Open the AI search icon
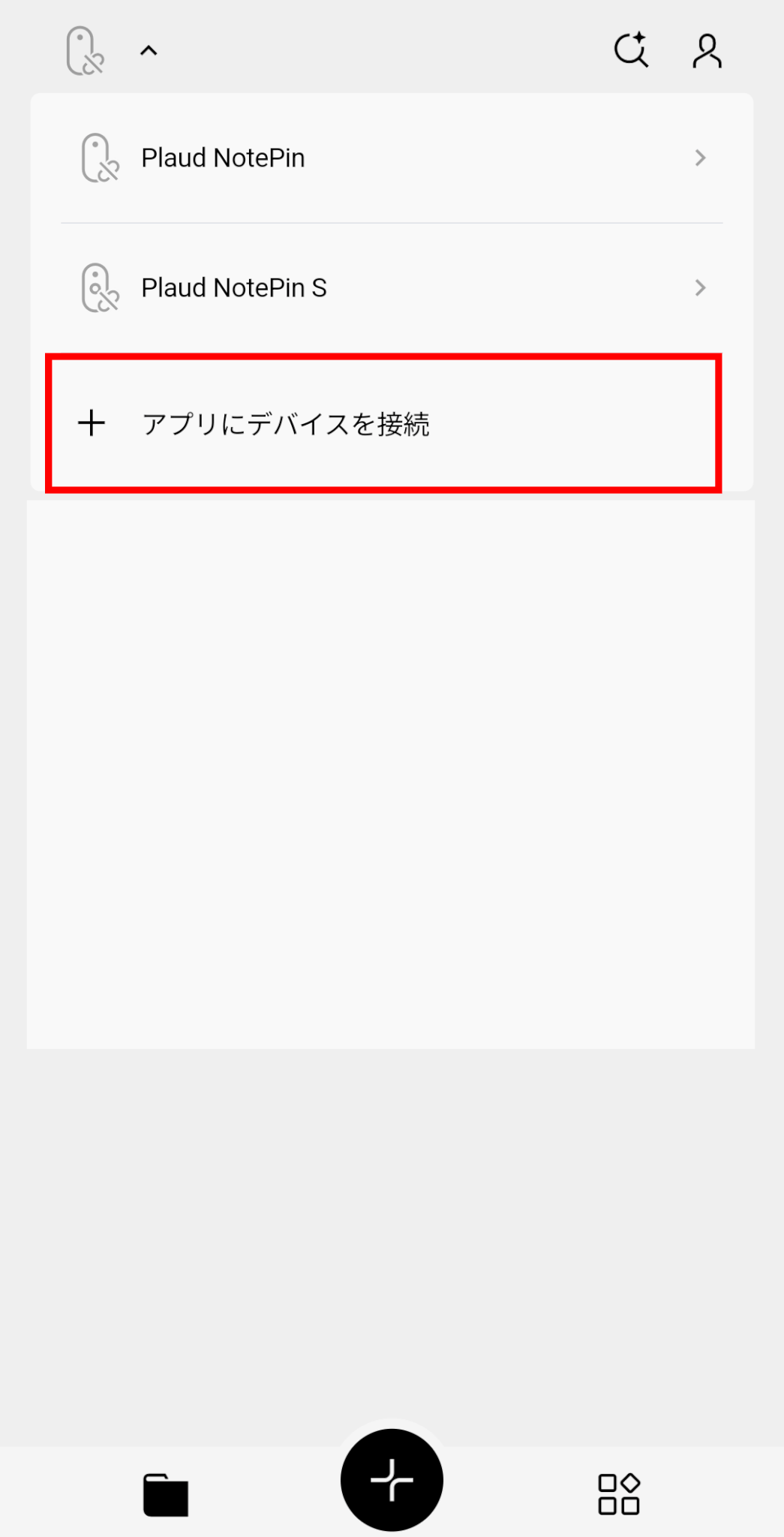The width and height of the screenshot is (784, 1537). 631,51
